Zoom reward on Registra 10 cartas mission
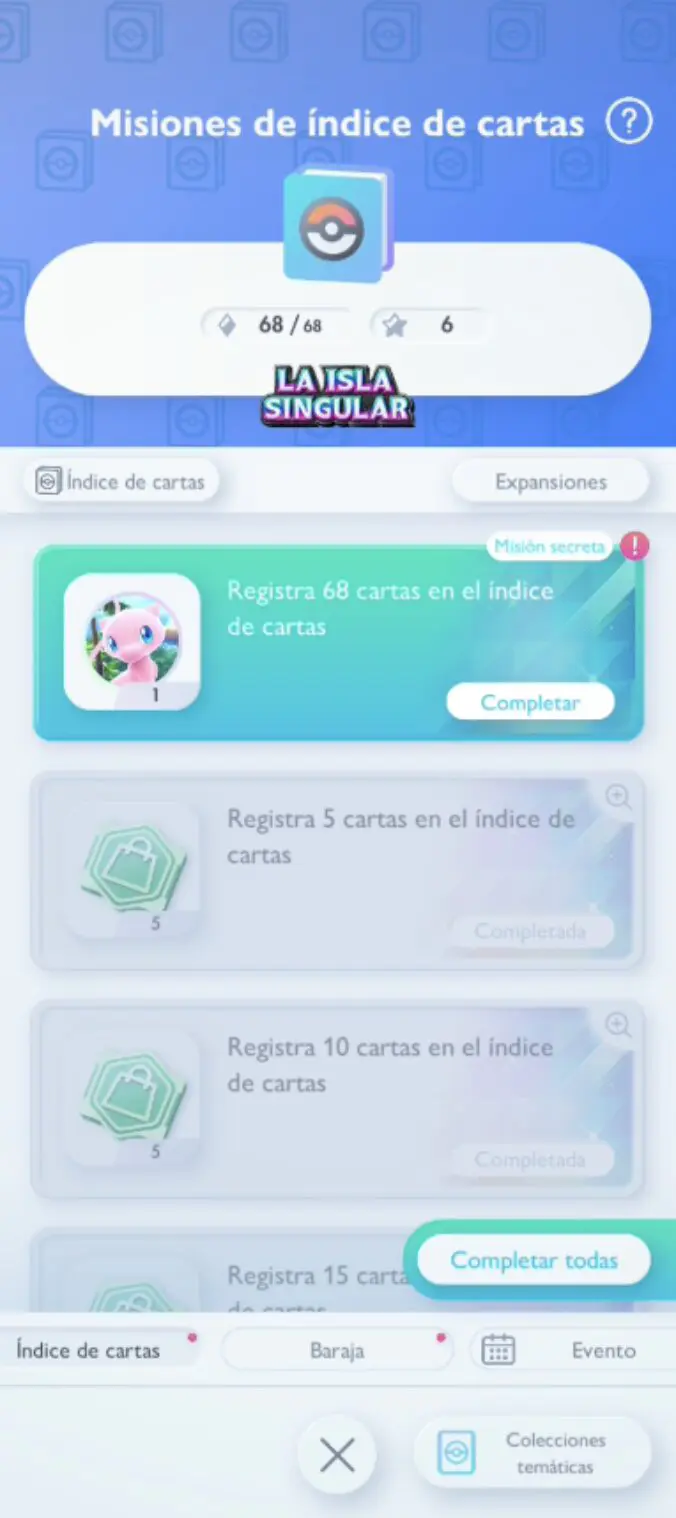The width and height of the screenshot is (676, 1518). coord(618,1025)
